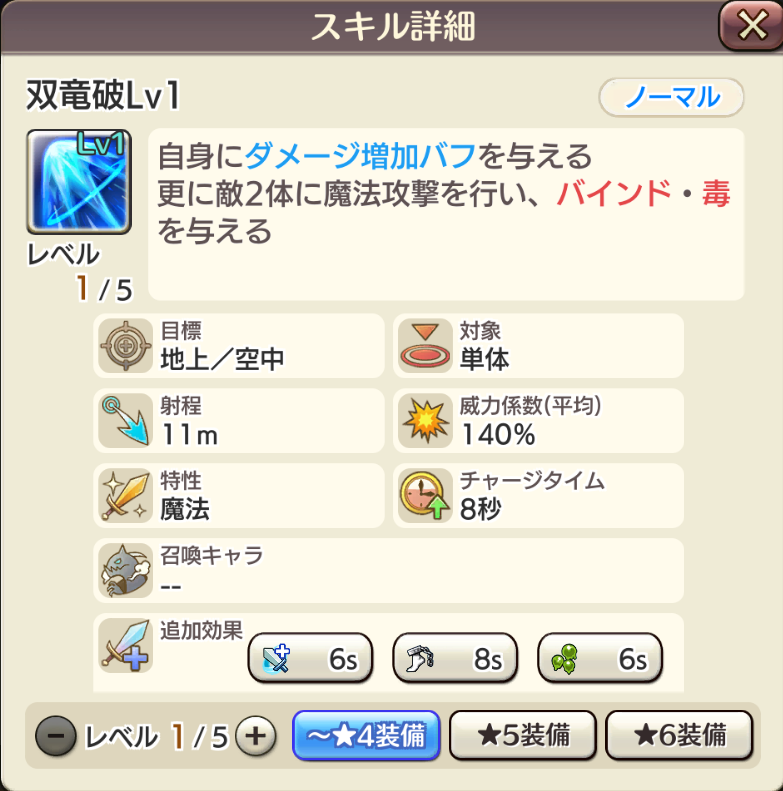Decrease skill level with minus button

point(56,737)
